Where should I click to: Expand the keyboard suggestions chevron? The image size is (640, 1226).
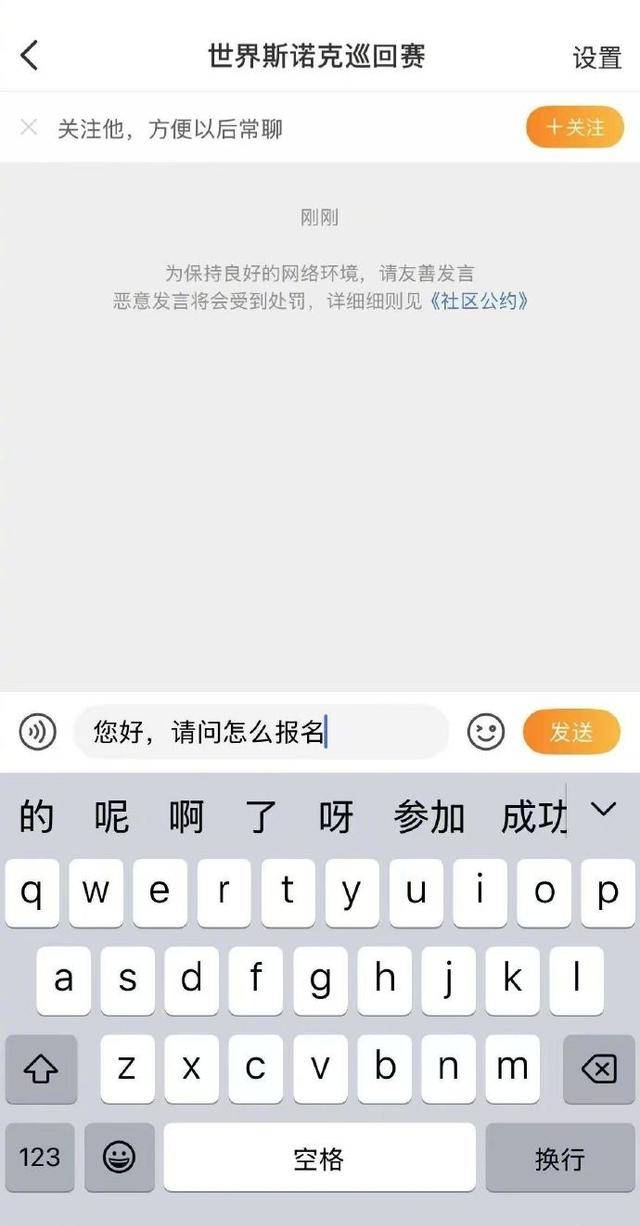click(x=603, y=810)
